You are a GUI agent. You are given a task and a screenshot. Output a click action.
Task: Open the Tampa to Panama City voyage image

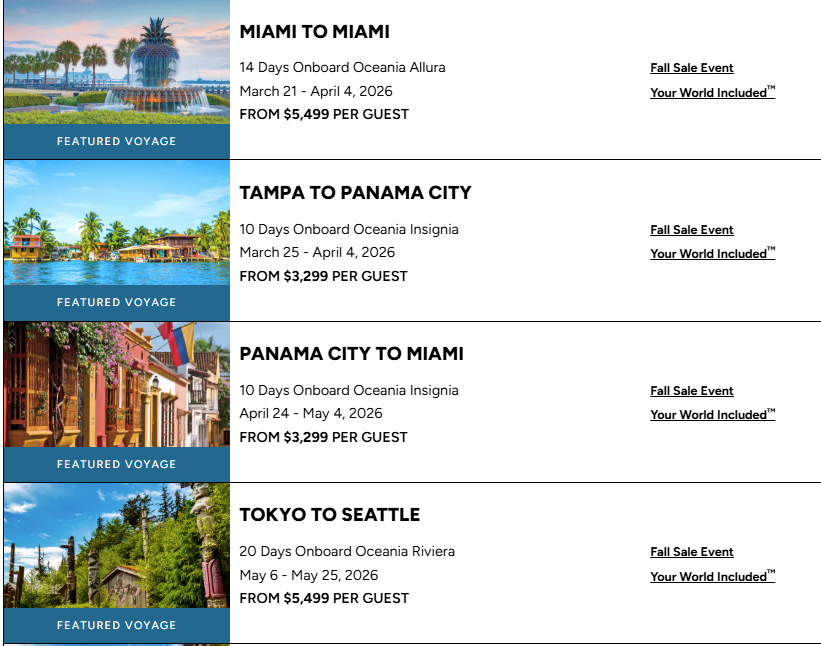[x=116, y=224]
